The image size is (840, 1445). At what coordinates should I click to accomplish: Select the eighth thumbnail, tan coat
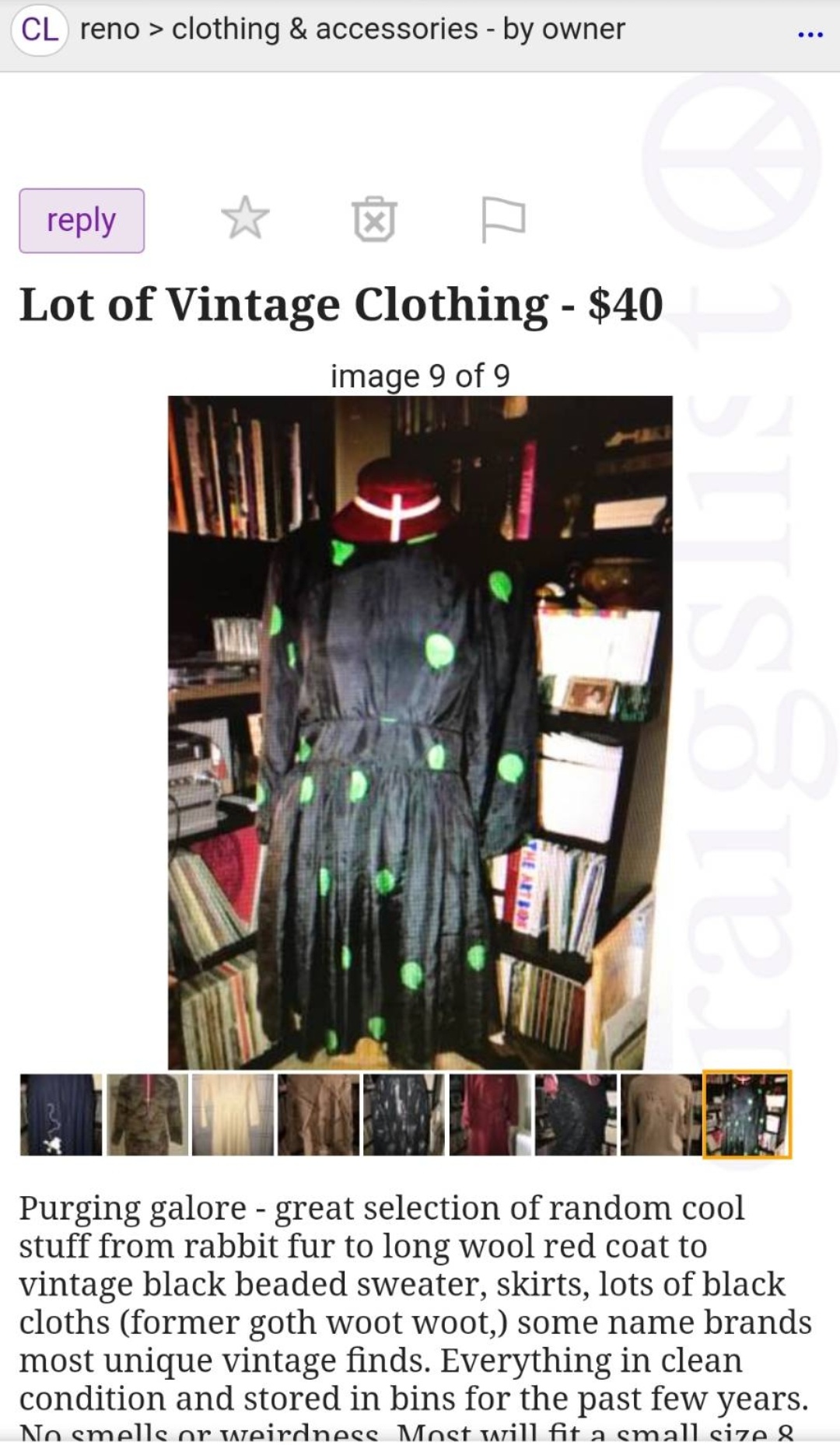click(x=661, y=1114)
